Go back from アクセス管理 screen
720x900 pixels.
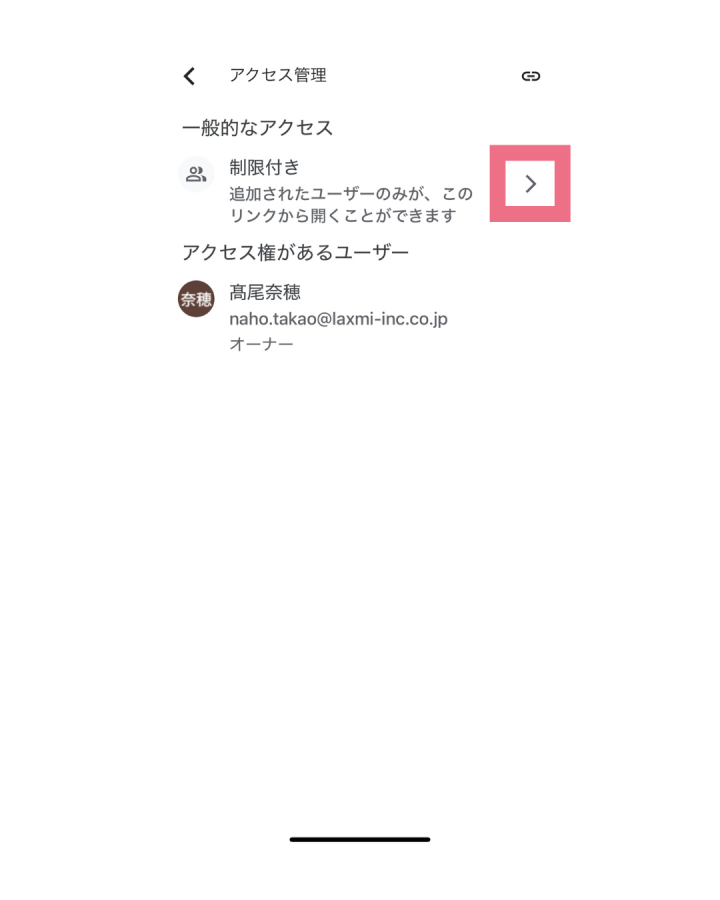pyautogui.click(x=189, y=76)
